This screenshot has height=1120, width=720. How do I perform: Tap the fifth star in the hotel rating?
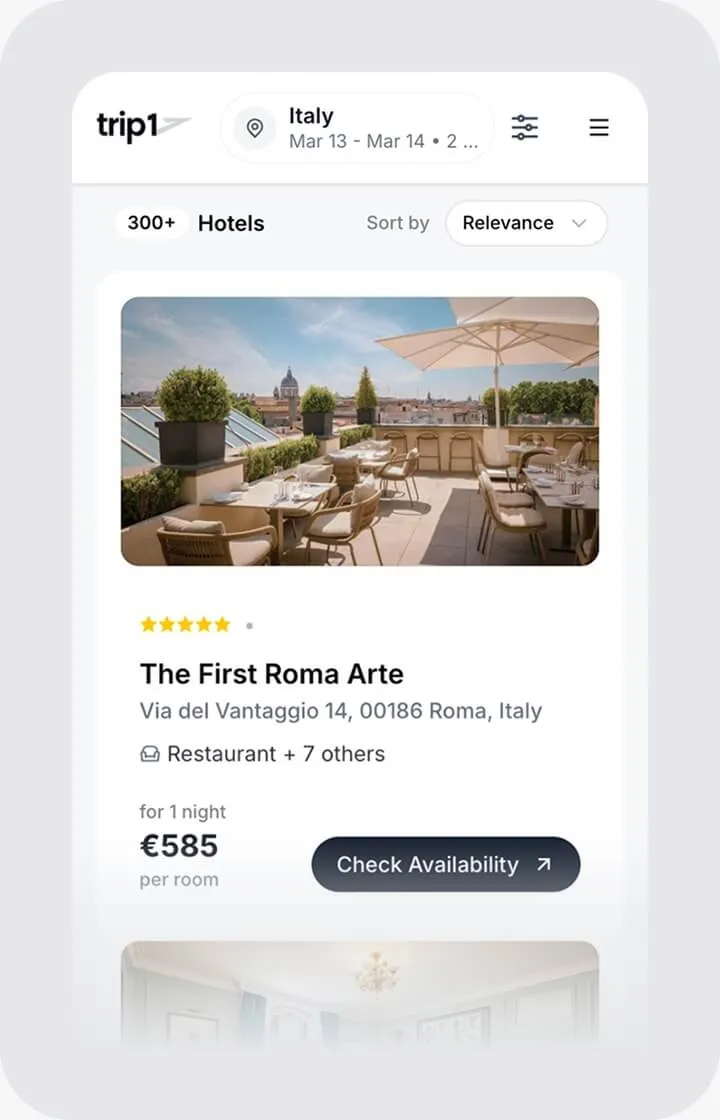(x=221, y=624)
